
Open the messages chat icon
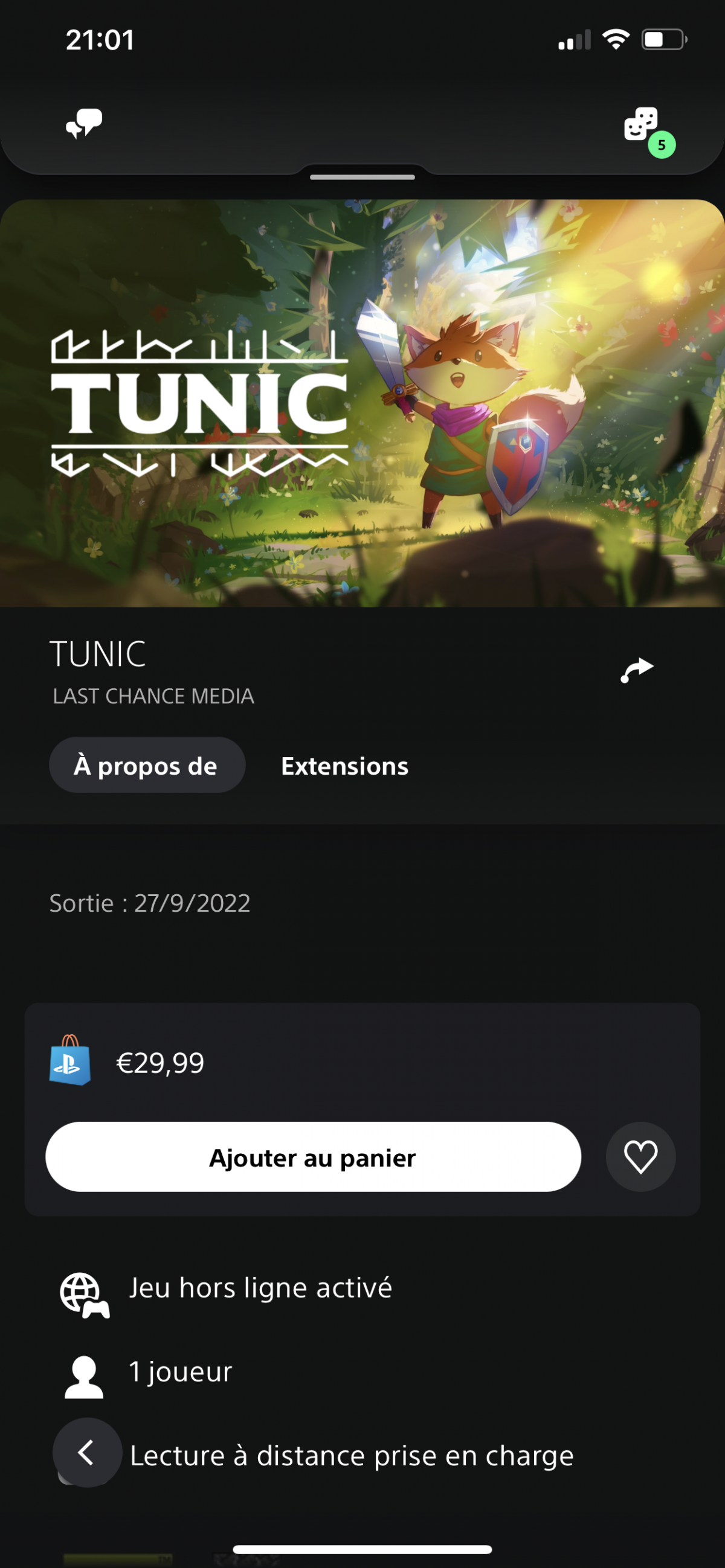point(84,124)
